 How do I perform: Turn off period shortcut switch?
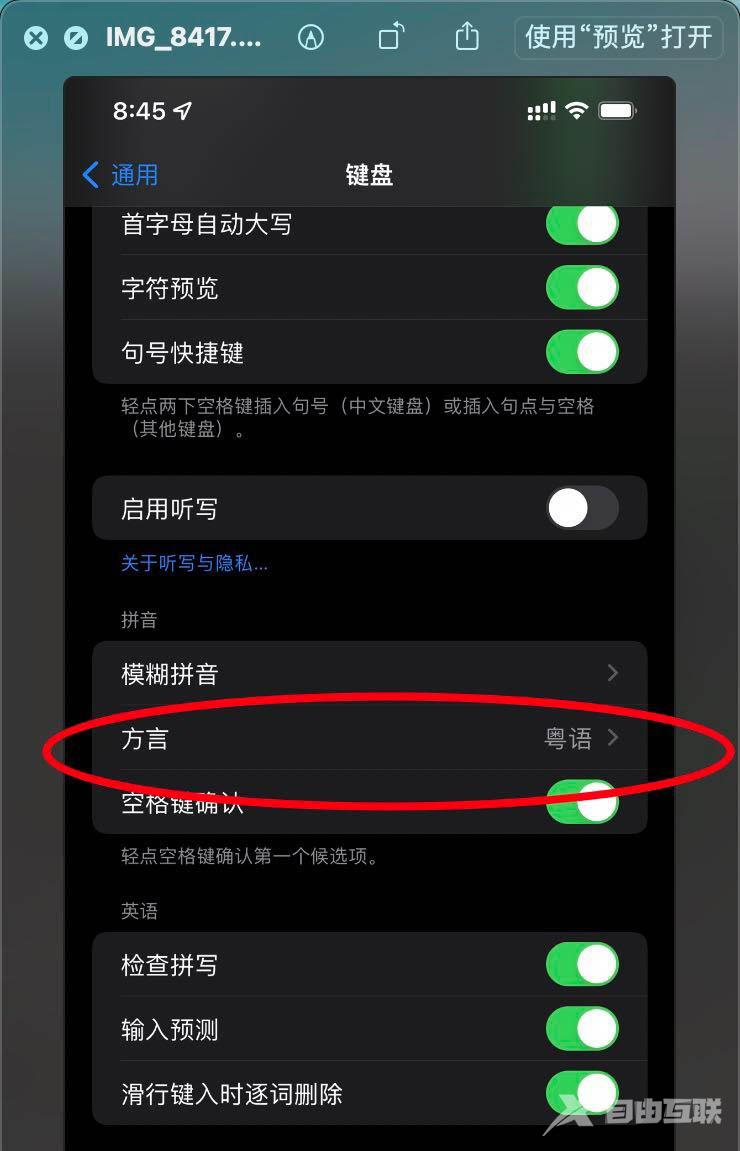pos(582,353)
